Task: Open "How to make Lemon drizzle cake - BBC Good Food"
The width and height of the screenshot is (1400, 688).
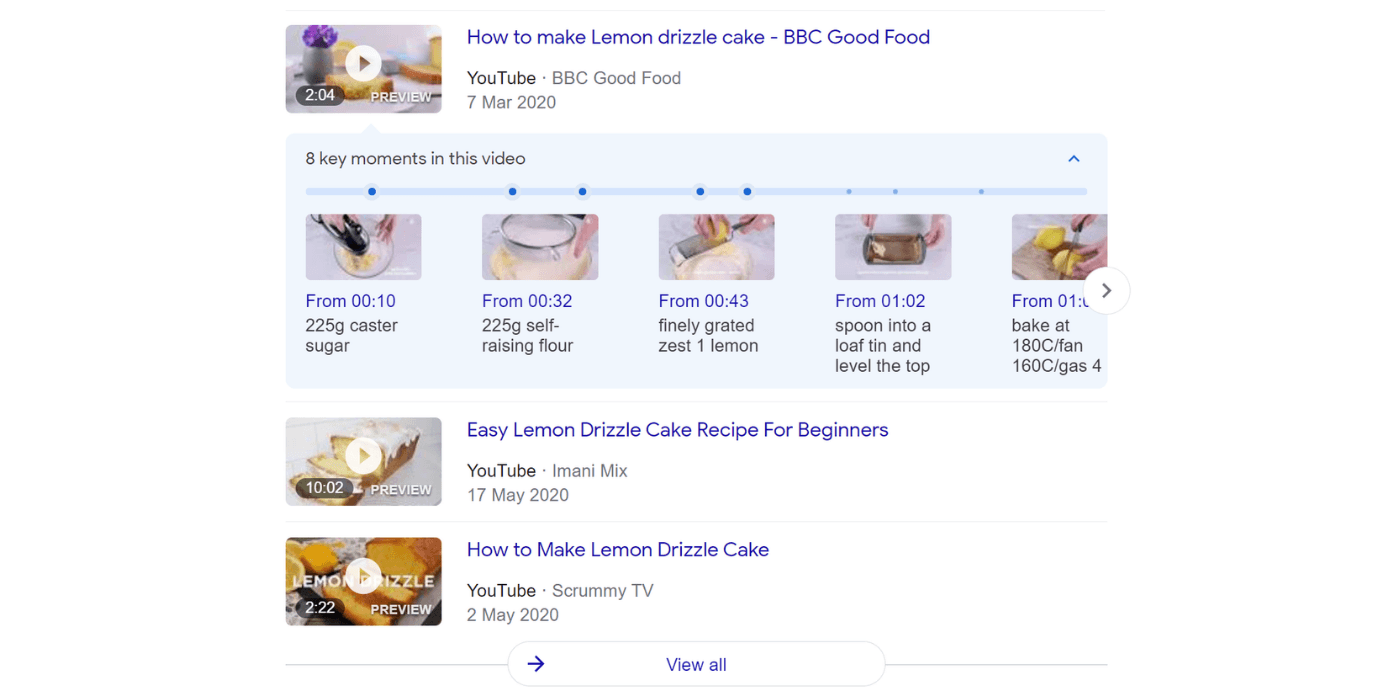Action: coord(698,37)
